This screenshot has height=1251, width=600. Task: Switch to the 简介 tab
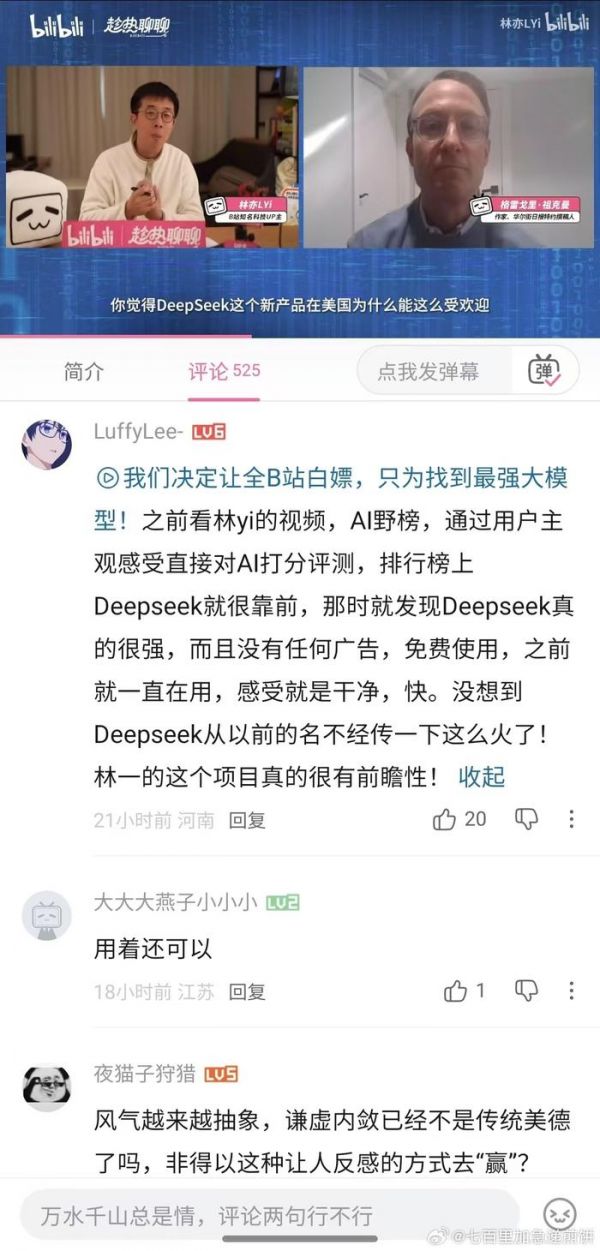[x=83, y=371]
